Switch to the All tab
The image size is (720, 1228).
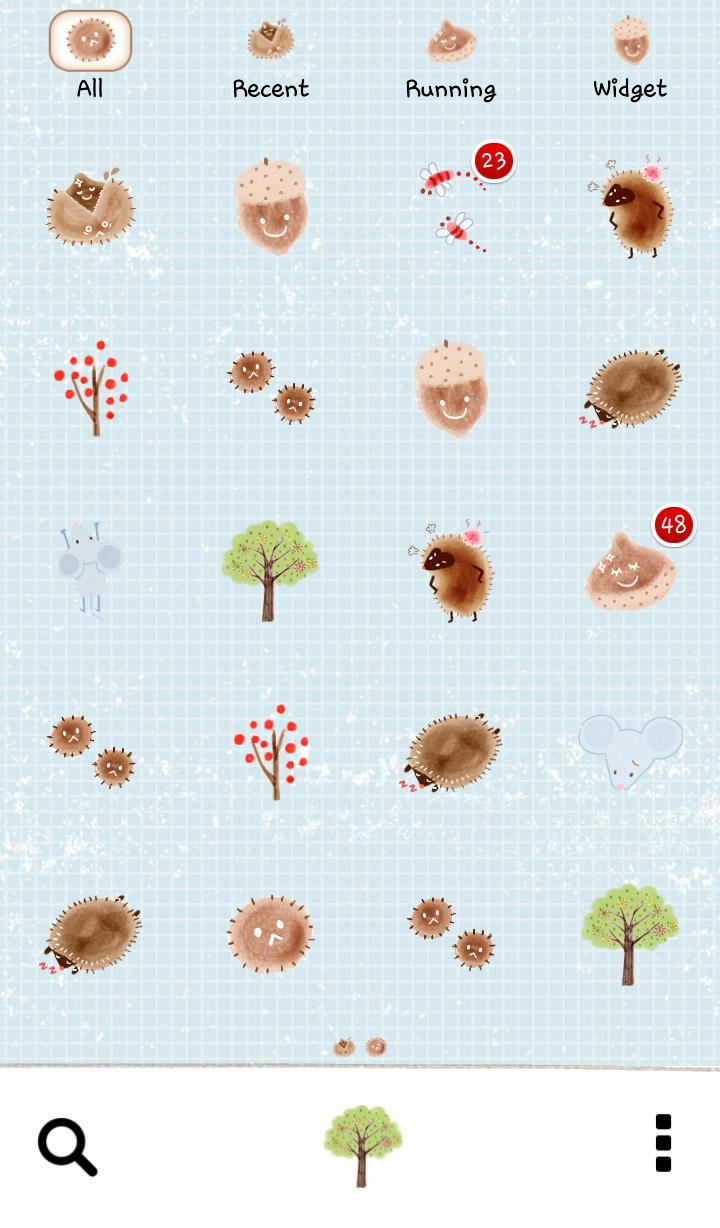pyautogui.click(x=90, y=56)
